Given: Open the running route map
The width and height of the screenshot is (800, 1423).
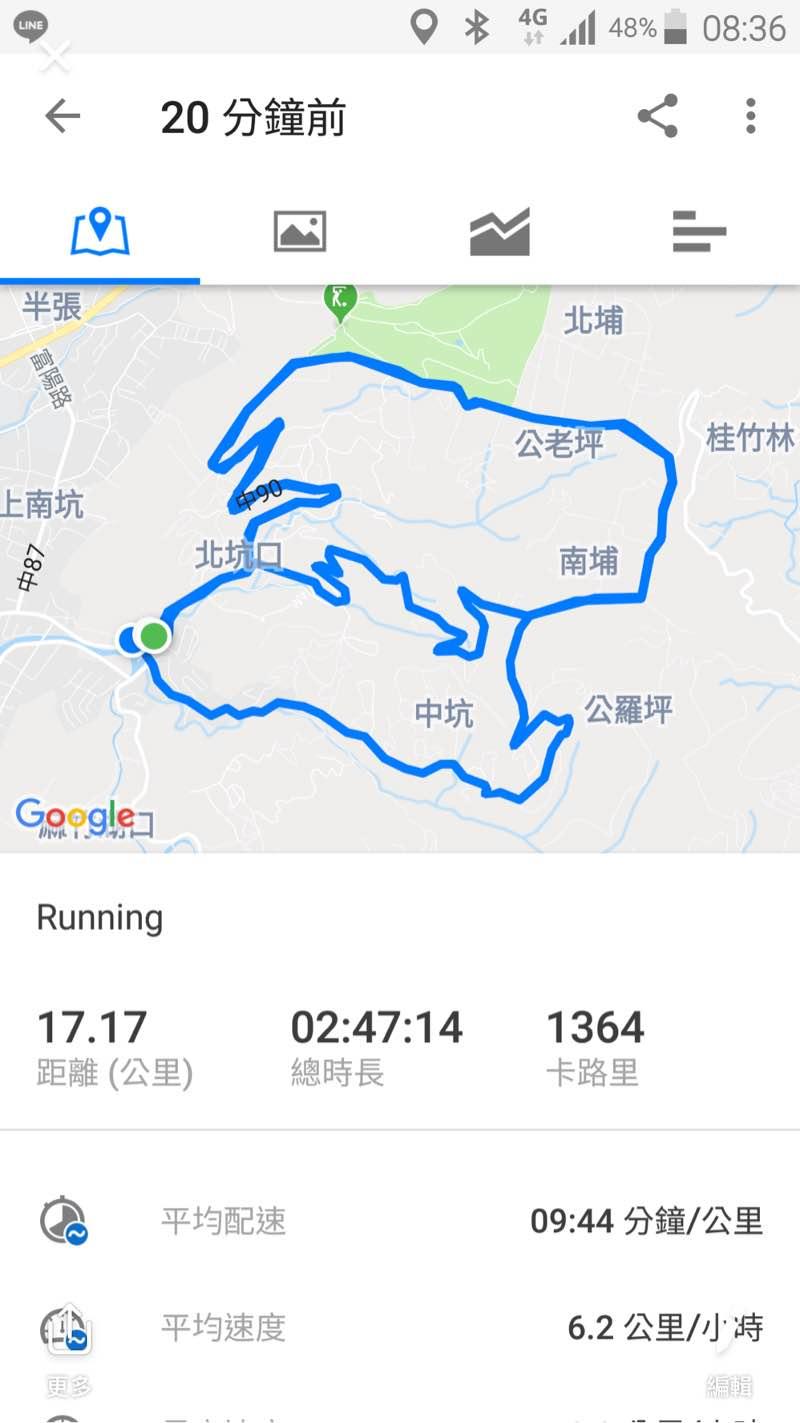Looking at the screenshot, I should pos(400,570).
